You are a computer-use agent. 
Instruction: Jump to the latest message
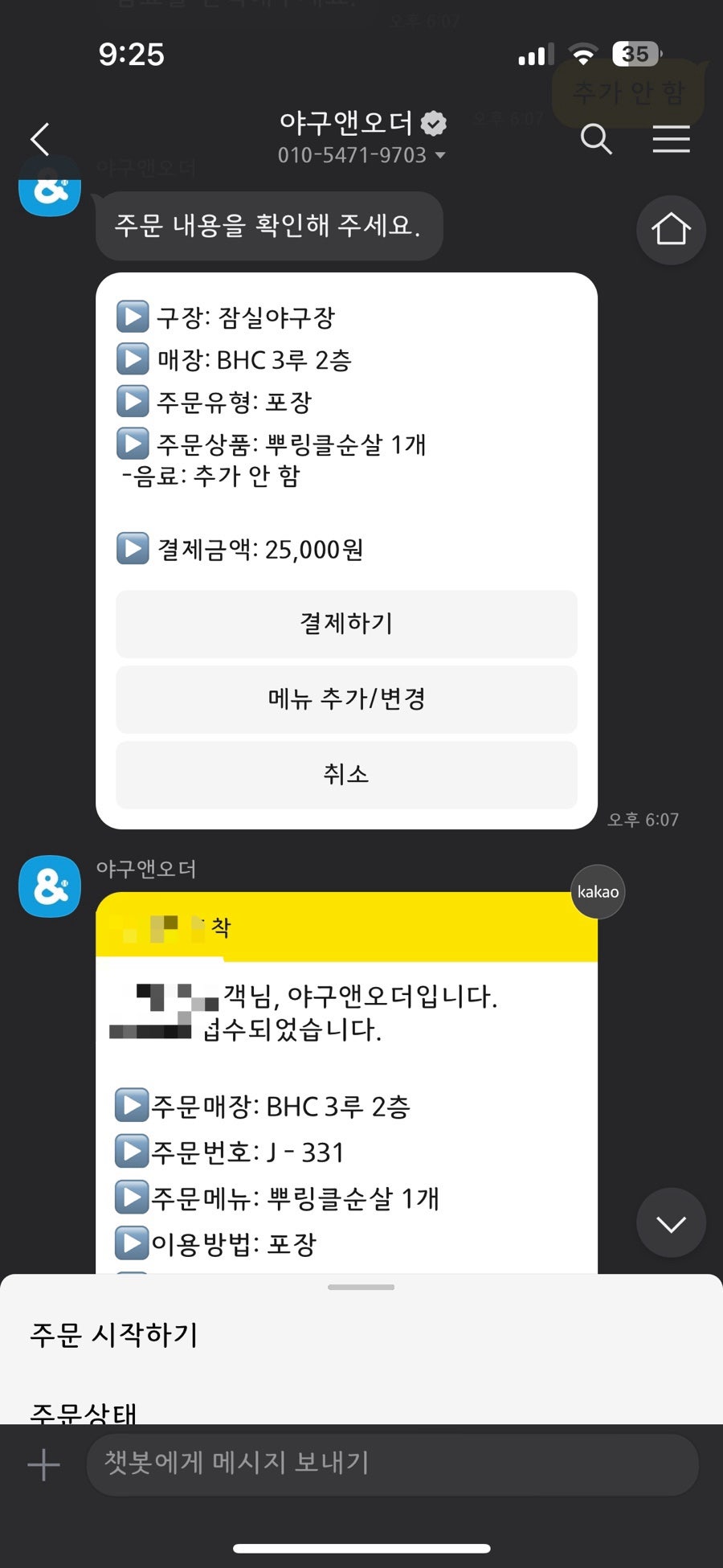point(671,1222)
